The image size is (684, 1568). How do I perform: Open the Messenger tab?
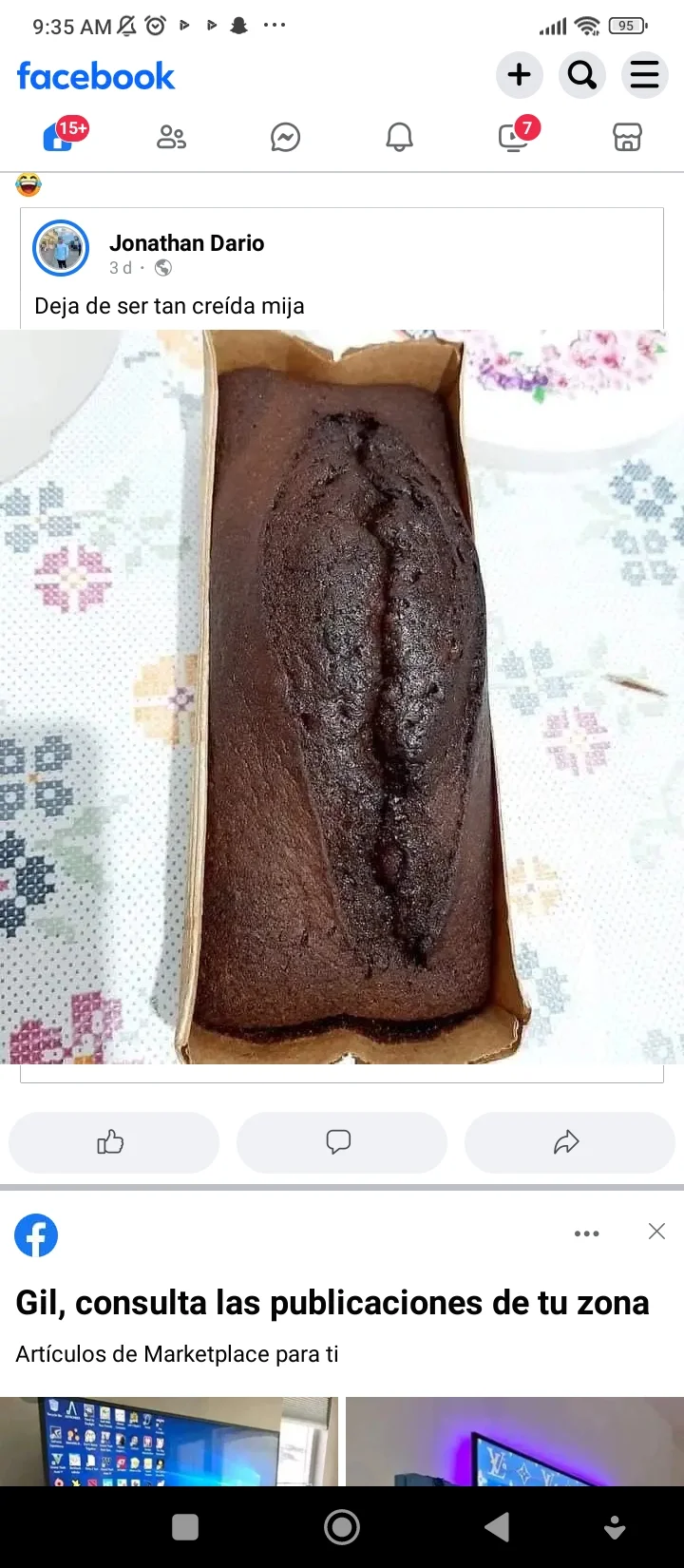285,137
